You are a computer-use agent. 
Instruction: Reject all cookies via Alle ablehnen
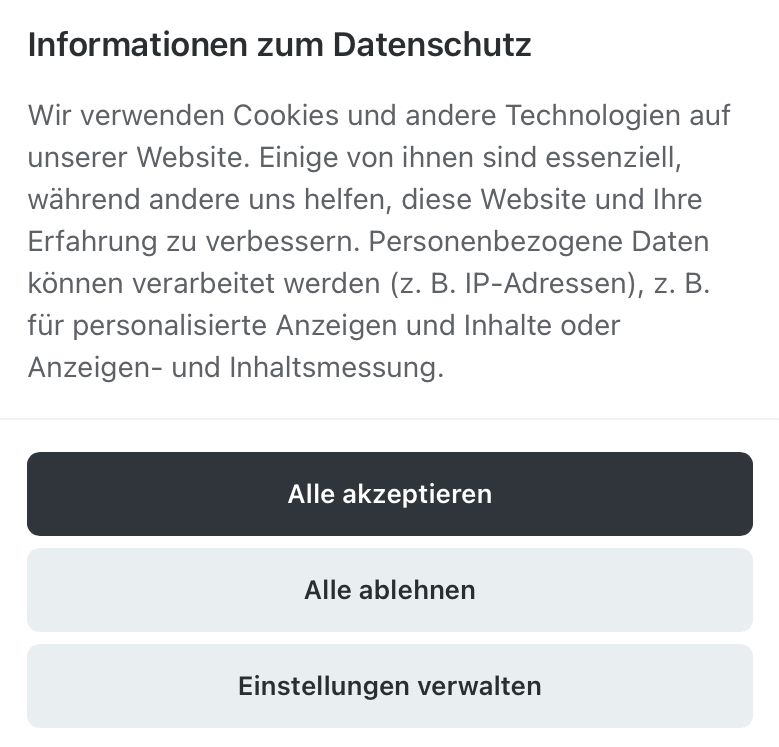pyautogui.click(x=389, y=590)
